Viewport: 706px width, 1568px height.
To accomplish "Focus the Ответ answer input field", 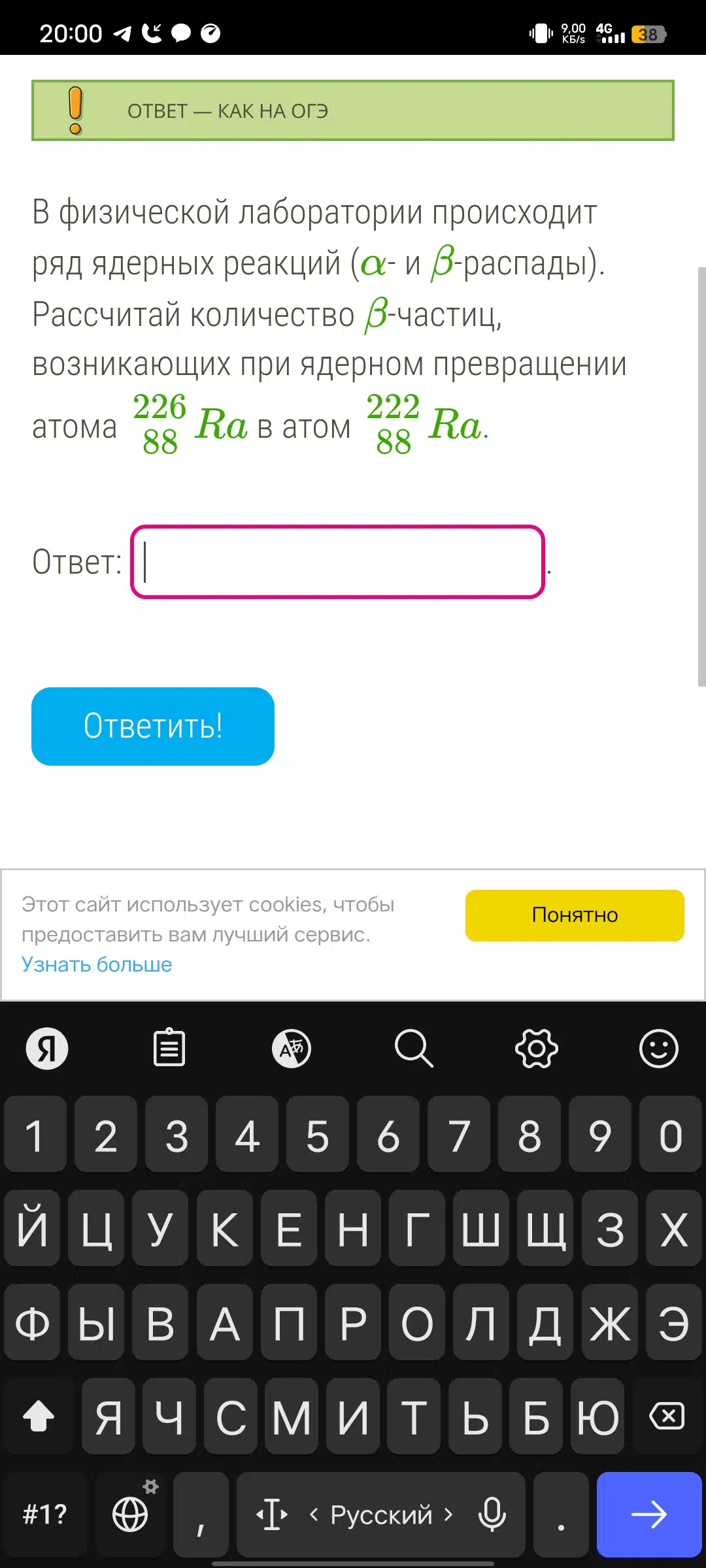I will click(x=337, y=562).
